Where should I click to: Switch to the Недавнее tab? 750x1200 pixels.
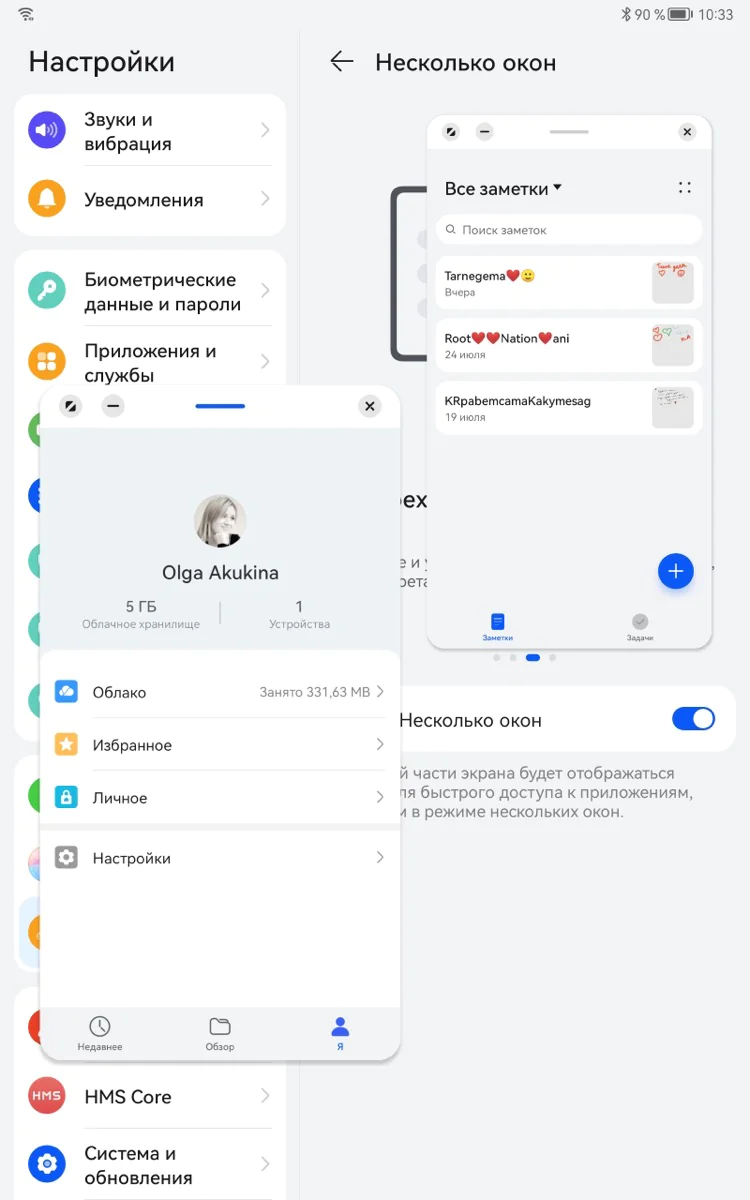tap(100, 1034)
